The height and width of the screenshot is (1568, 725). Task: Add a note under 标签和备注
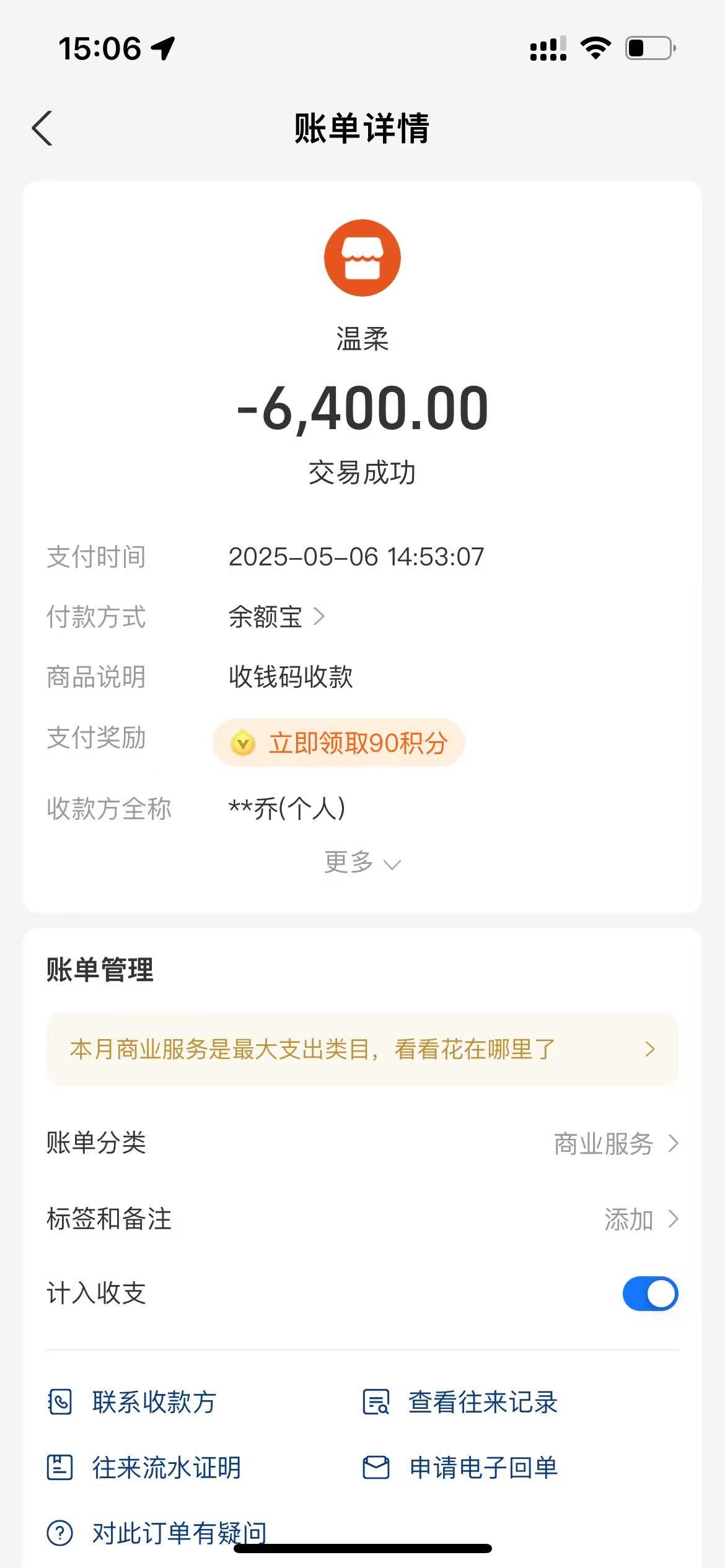tap(640, 1219)
